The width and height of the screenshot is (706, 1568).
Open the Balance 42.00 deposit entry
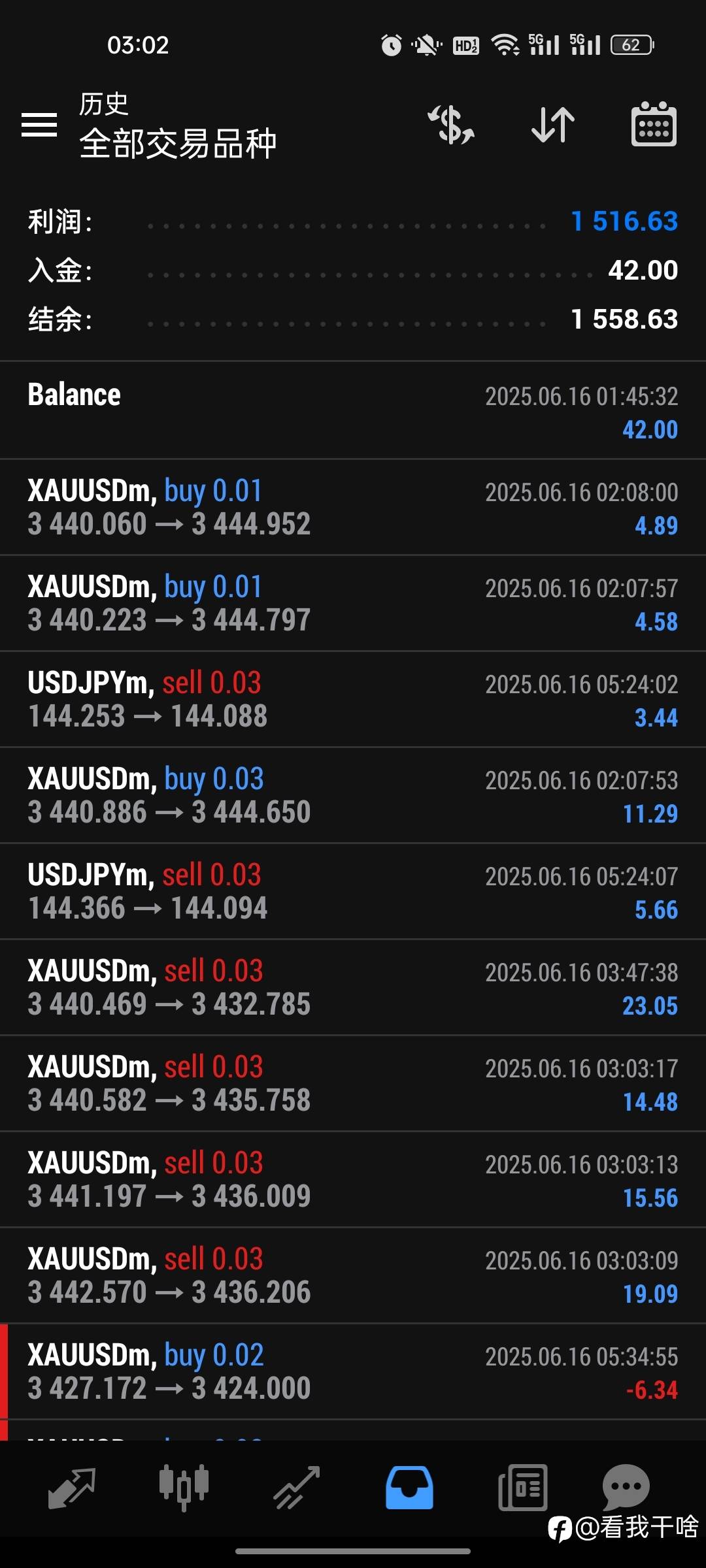tap(353, 412)
